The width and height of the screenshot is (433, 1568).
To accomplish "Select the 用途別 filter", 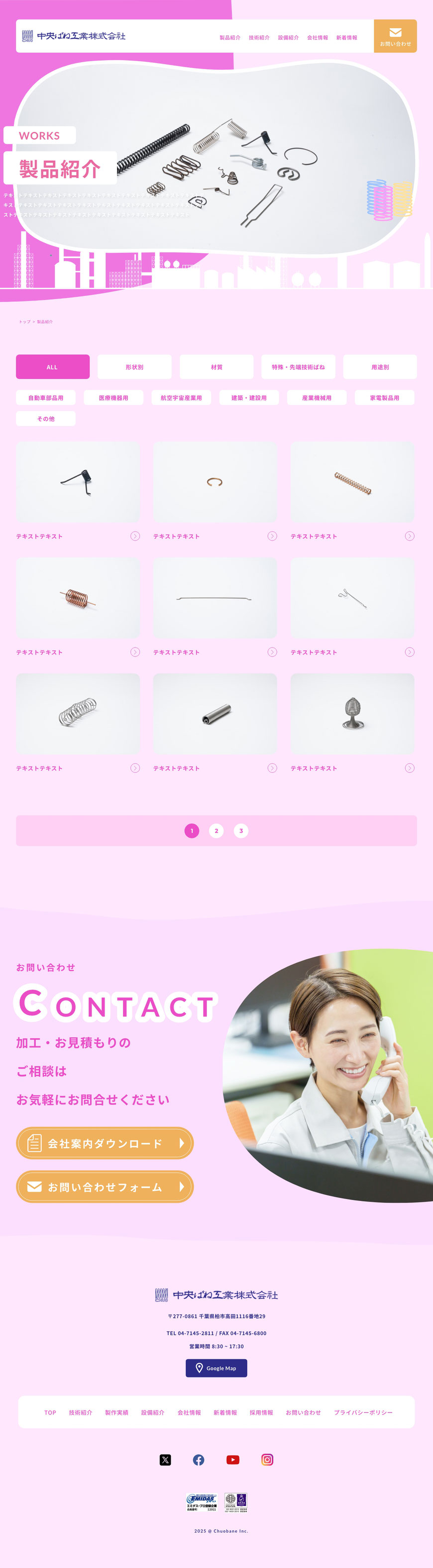I will pyautogui.click(x=380, y=367).
